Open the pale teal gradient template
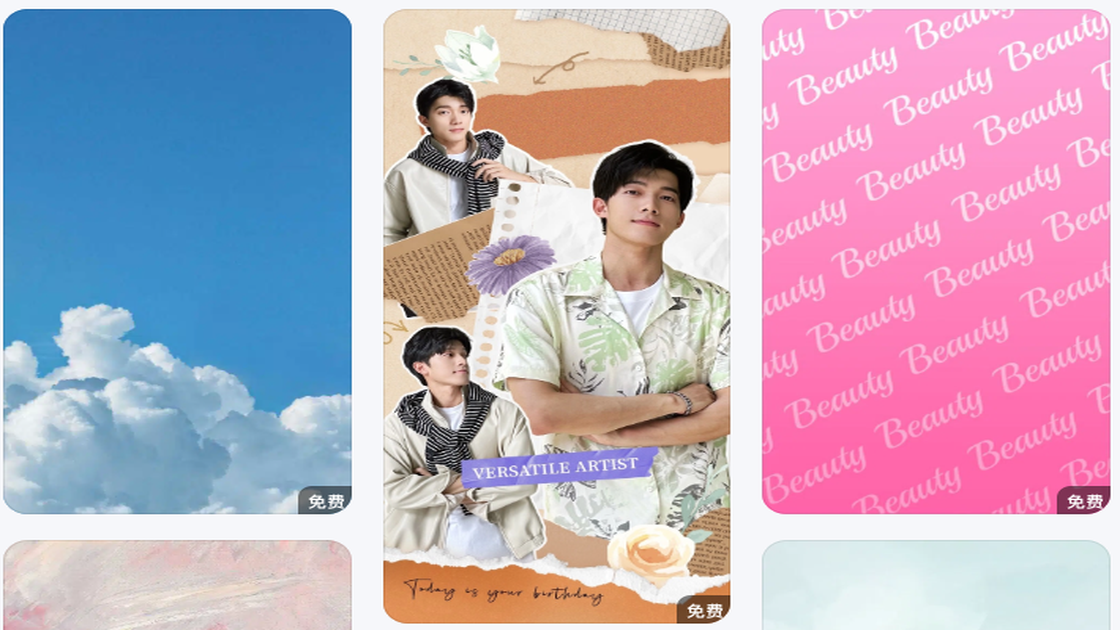 click(936, 586)
